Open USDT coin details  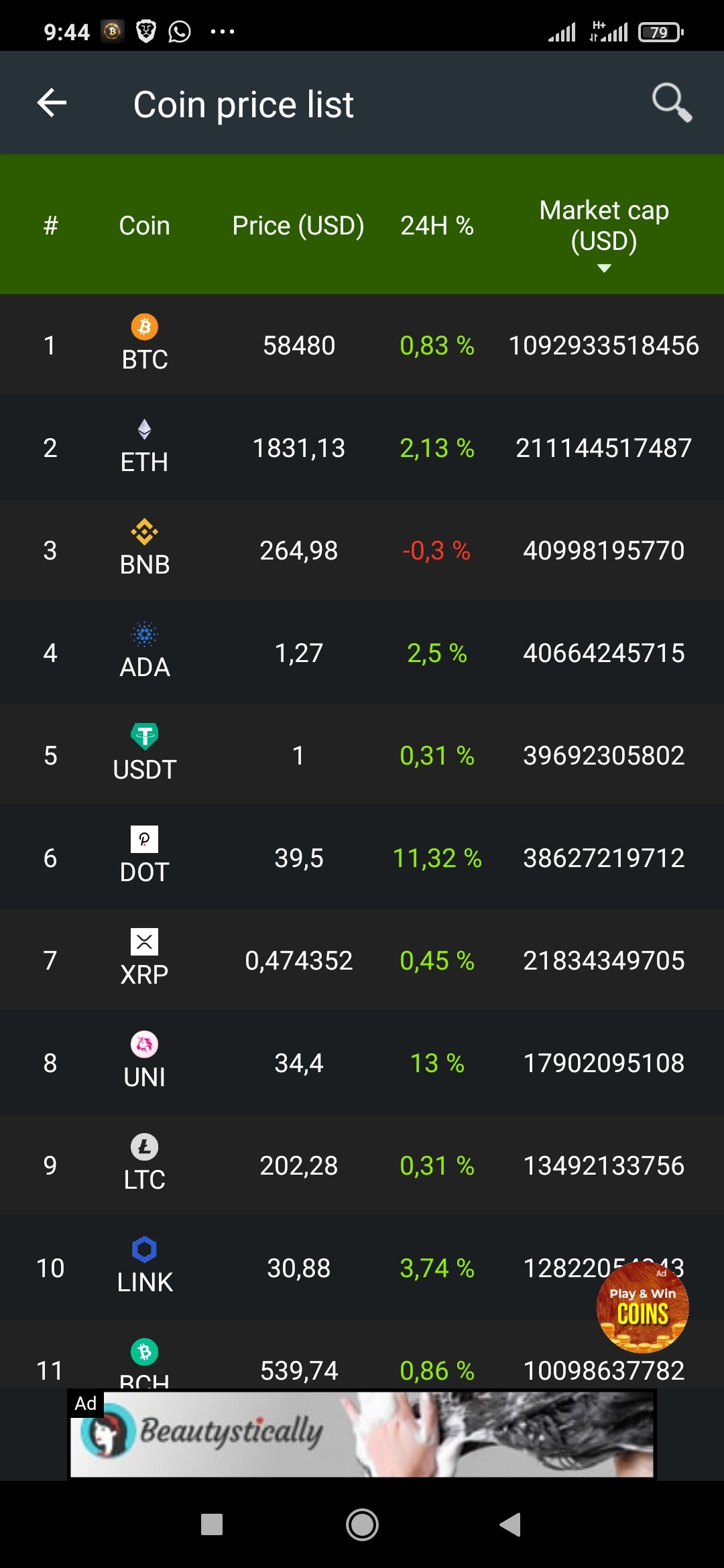point(362,755)
